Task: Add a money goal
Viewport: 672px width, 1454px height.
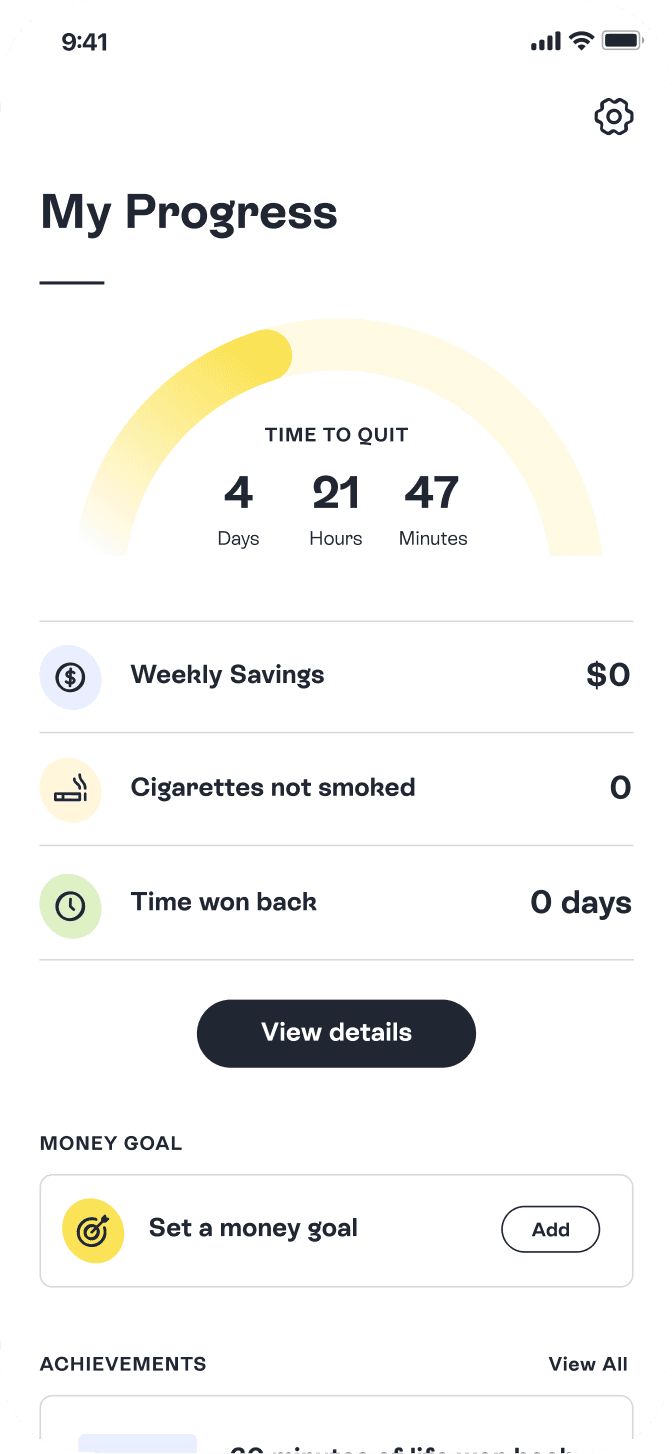Action: [550, 1229]
